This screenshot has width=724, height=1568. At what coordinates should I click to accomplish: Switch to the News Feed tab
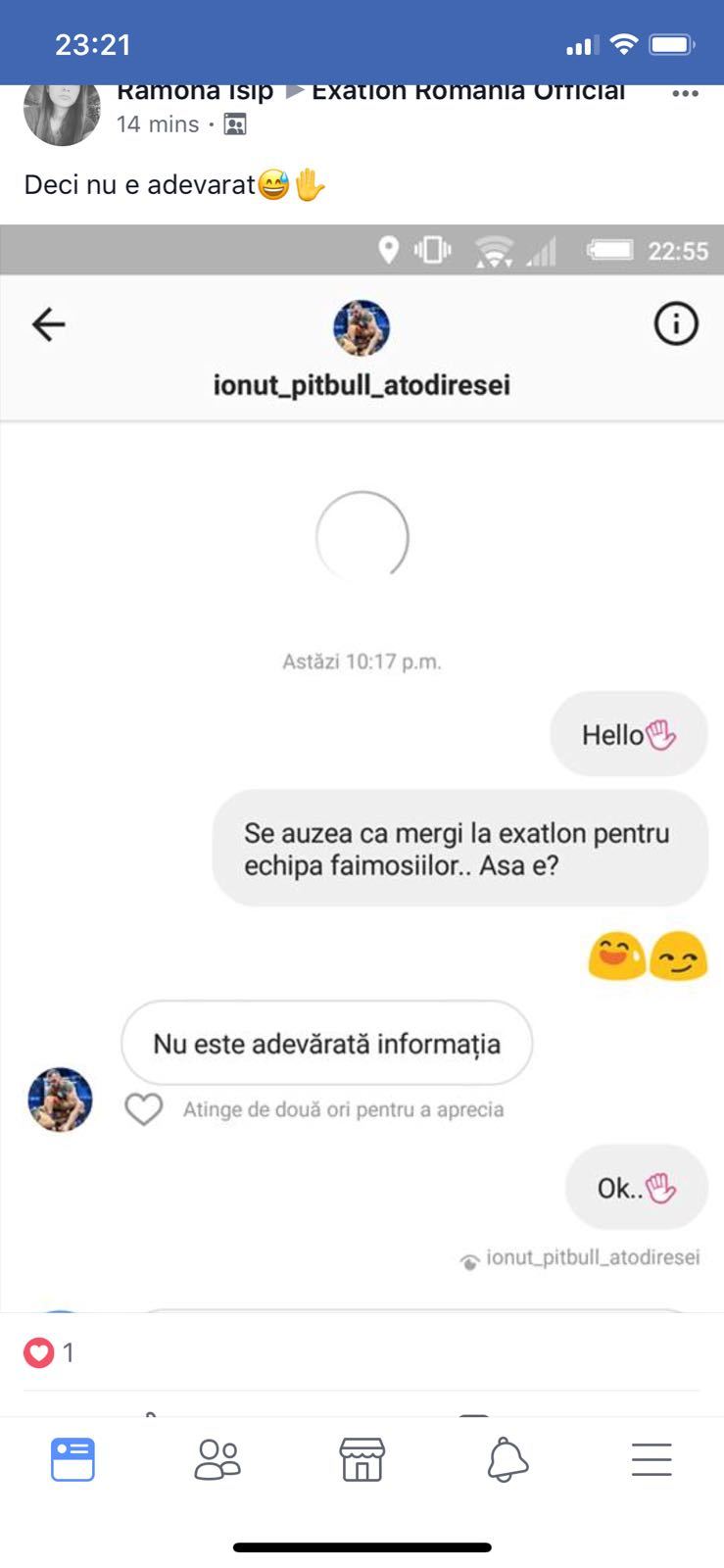coord(72,1459)
